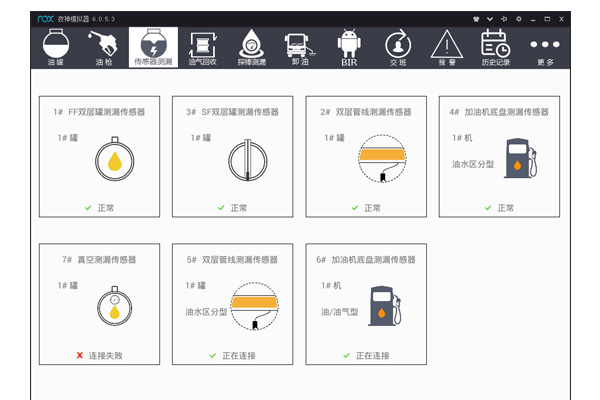Select the 传感器测漏 tab

coord(153,46)
